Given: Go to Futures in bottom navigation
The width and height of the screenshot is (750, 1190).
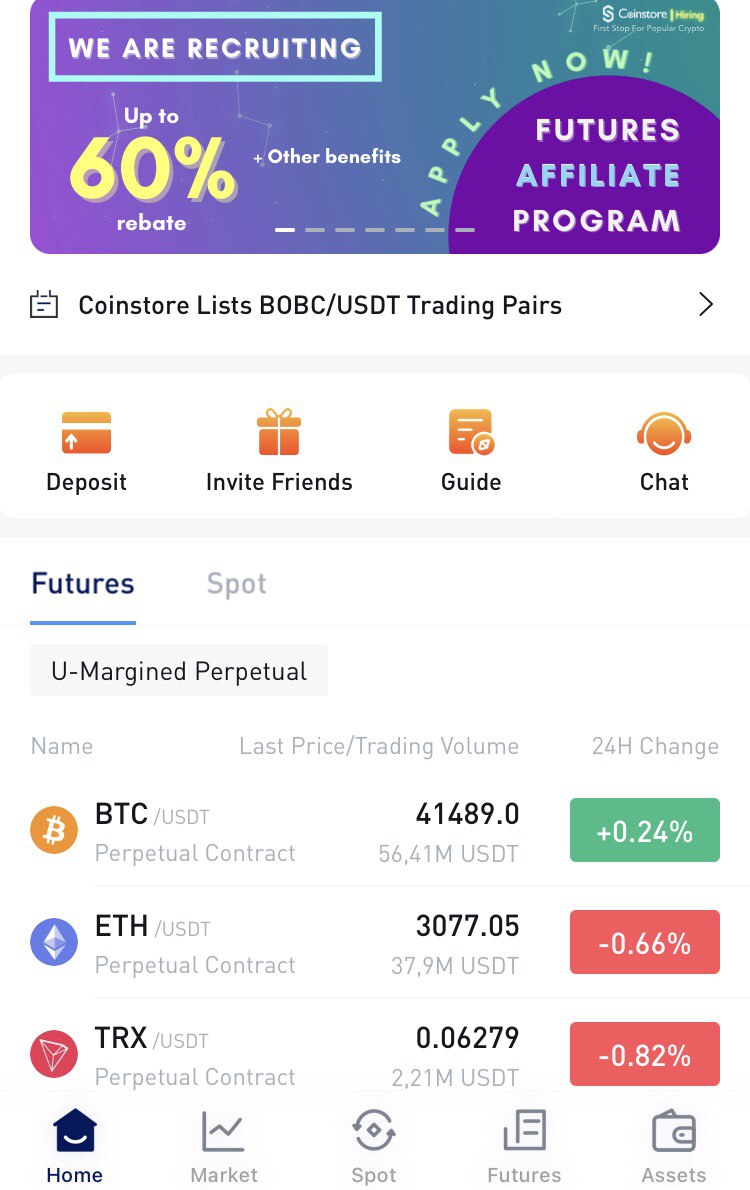Looking at the screenshot, I should [524, 1146].
